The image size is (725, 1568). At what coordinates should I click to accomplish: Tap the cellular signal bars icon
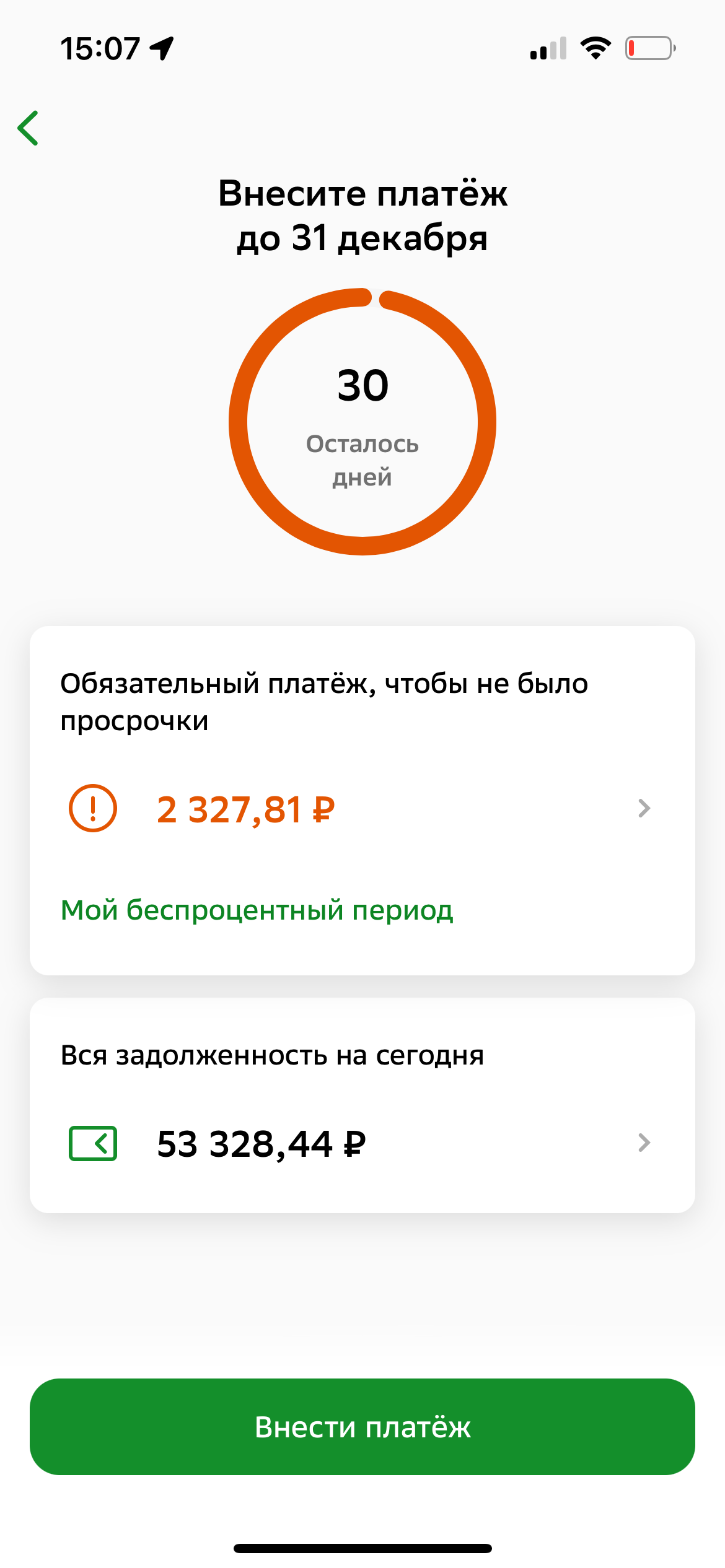(548, 48)
